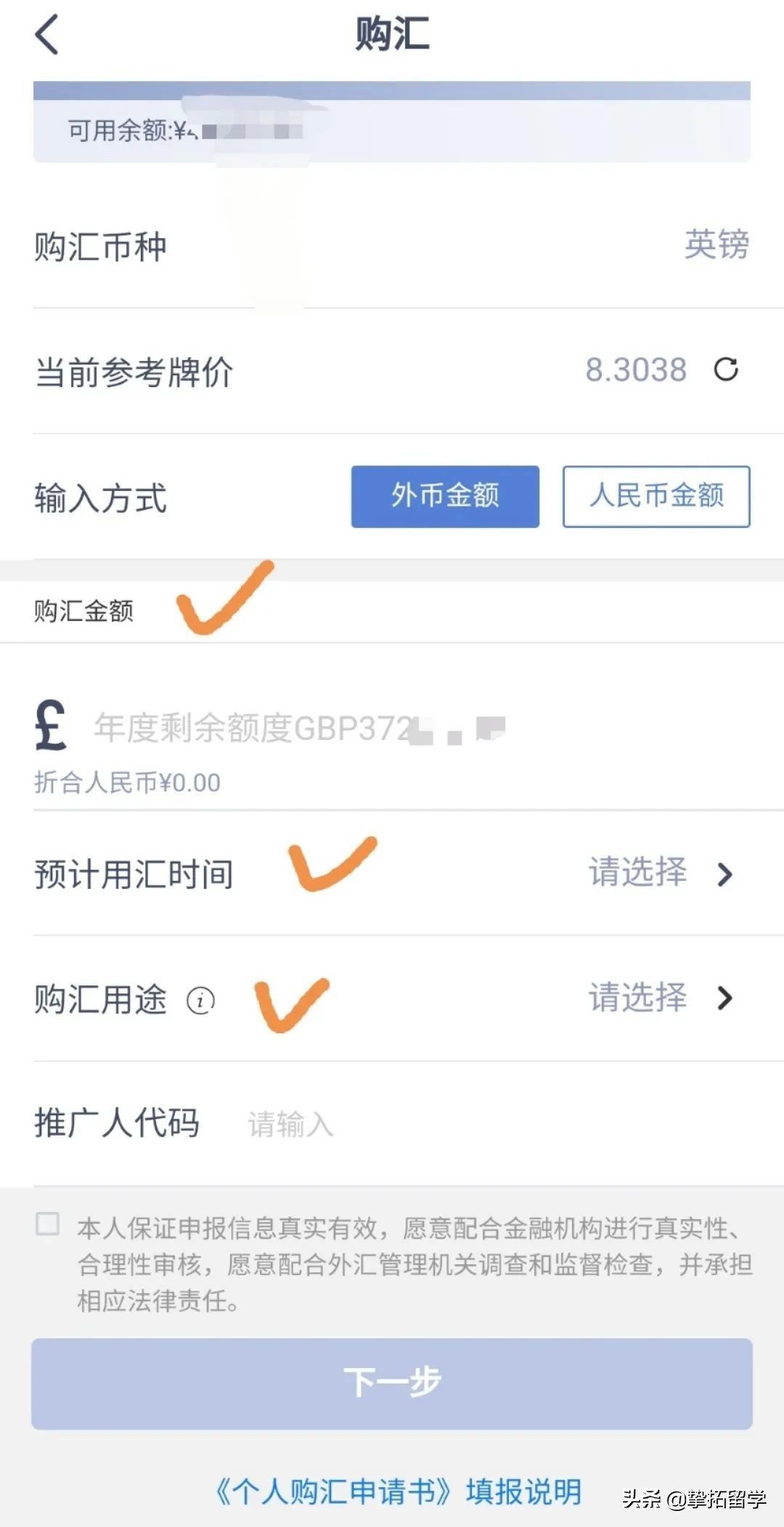Click the back arrow to exit 购汇
Image resolution: width=784 pixels, height=1527 pixels.
[x=46, y=36]
